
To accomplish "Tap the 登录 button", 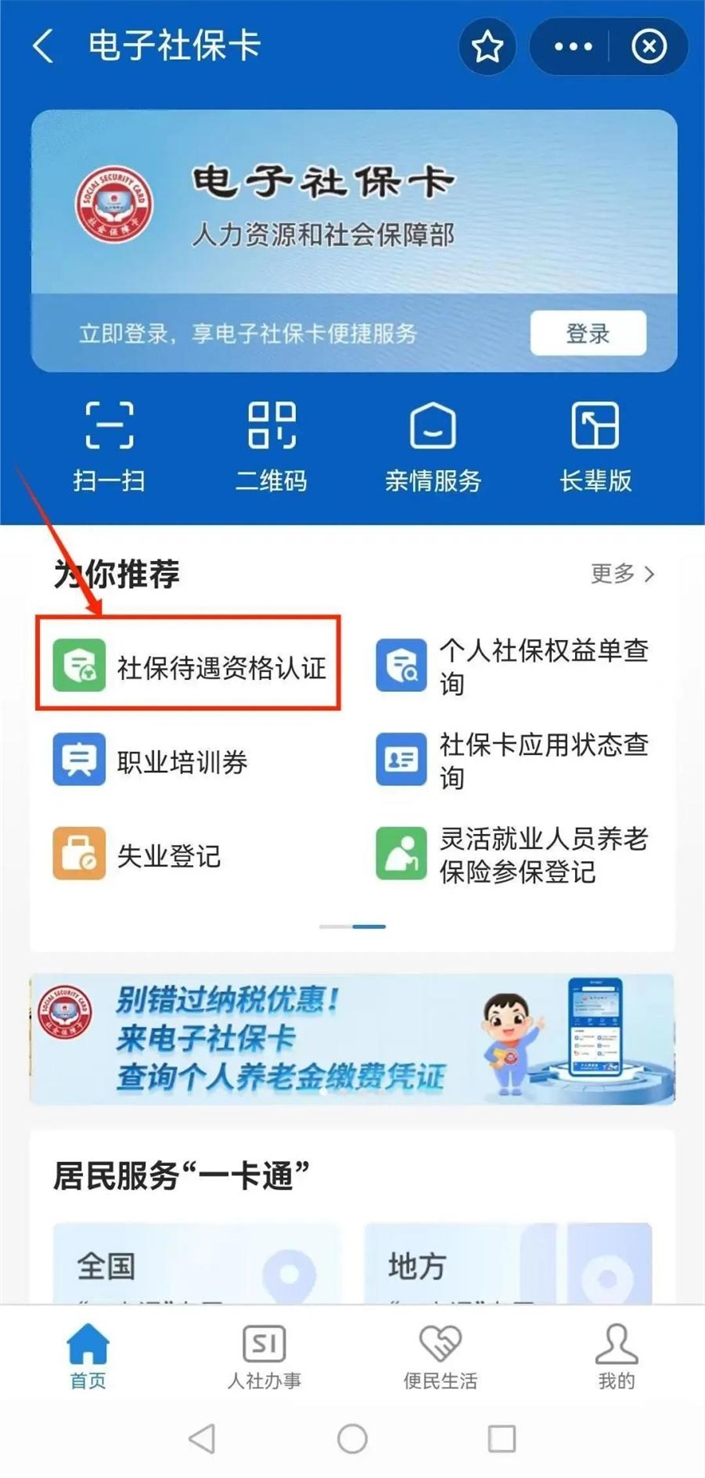I will pos(588,333).
